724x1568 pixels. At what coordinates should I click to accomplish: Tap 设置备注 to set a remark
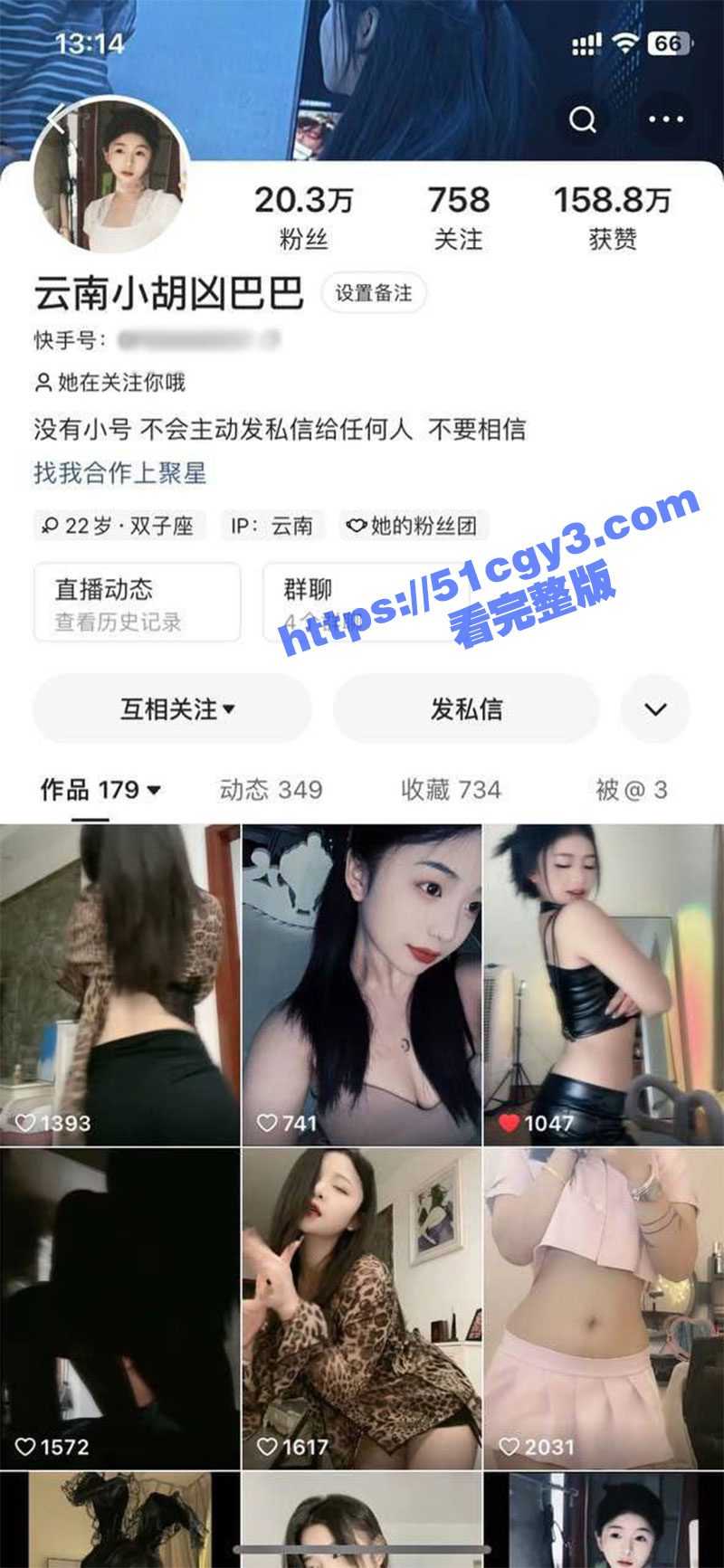pyautogui.click(x=373, y=293)
